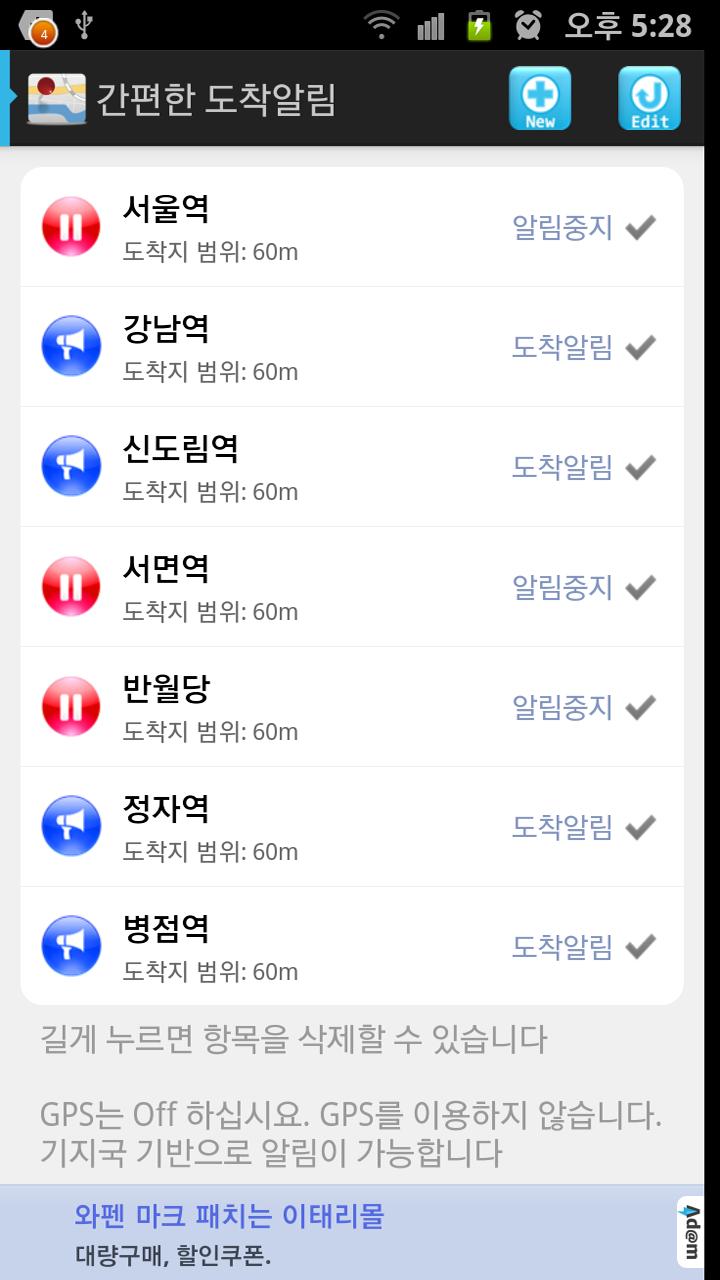
Task: Open Edit mode for the alarm list
Action: [x=649, y=98]
